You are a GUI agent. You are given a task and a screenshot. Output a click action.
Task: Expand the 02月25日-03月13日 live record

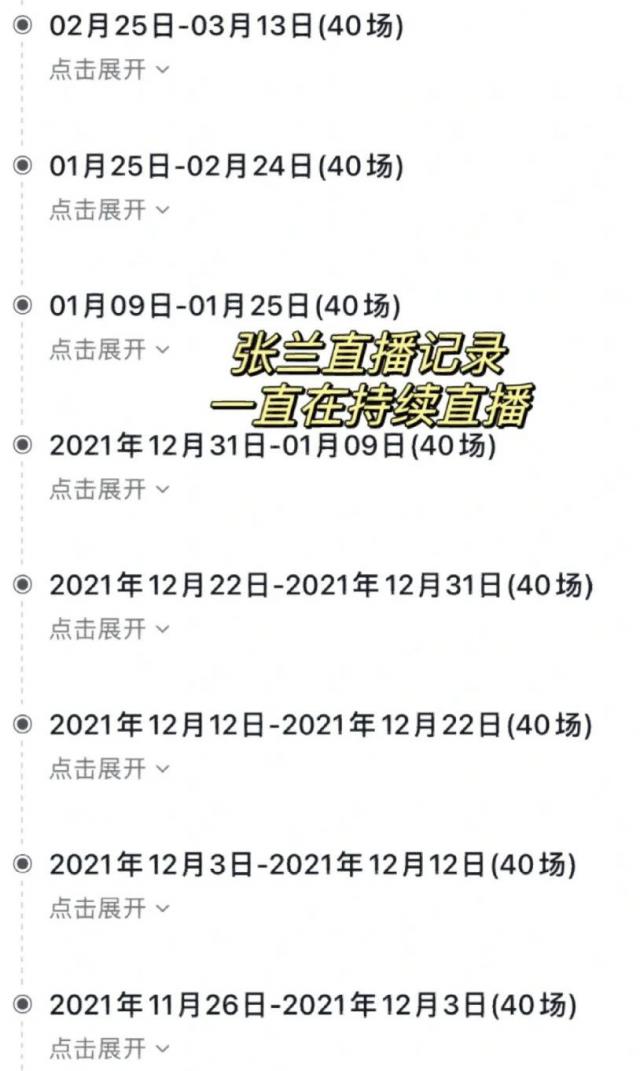pyautogui.click(x=109, y=70)
